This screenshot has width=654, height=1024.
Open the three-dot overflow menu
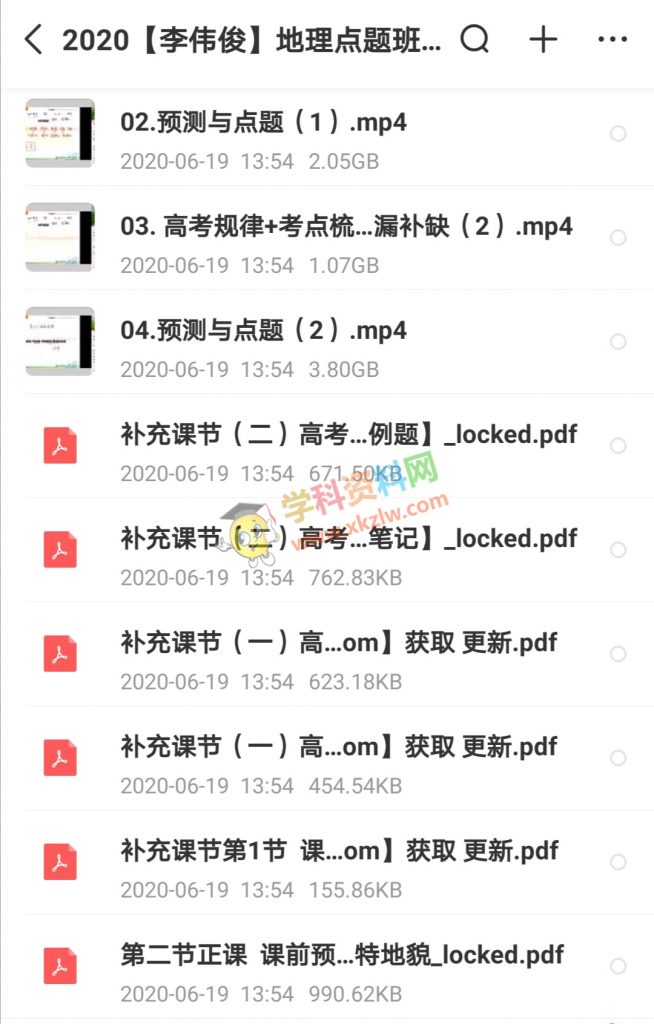(611, 40)
